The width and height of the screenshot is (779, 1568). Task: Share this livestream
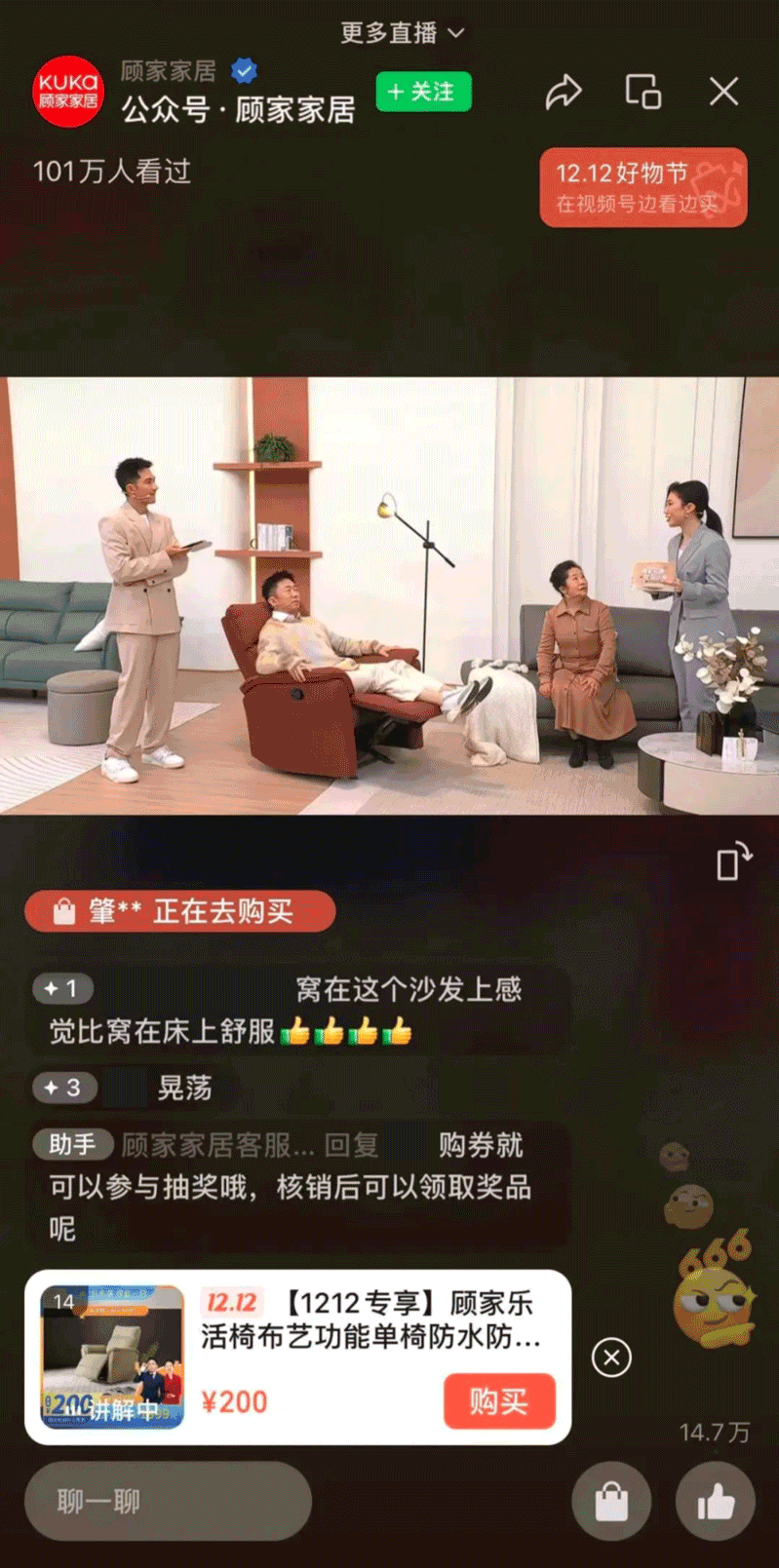[563, 93]
